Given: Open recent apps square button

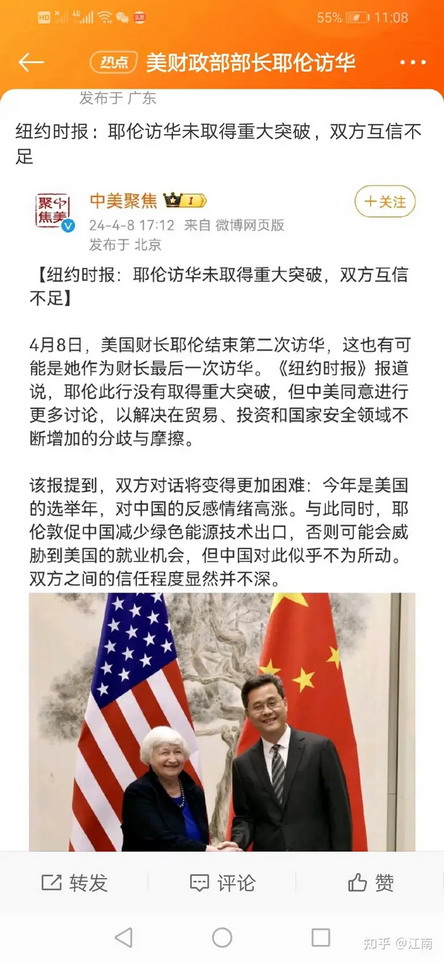Looking at the screenshot, I should (321, 937).
